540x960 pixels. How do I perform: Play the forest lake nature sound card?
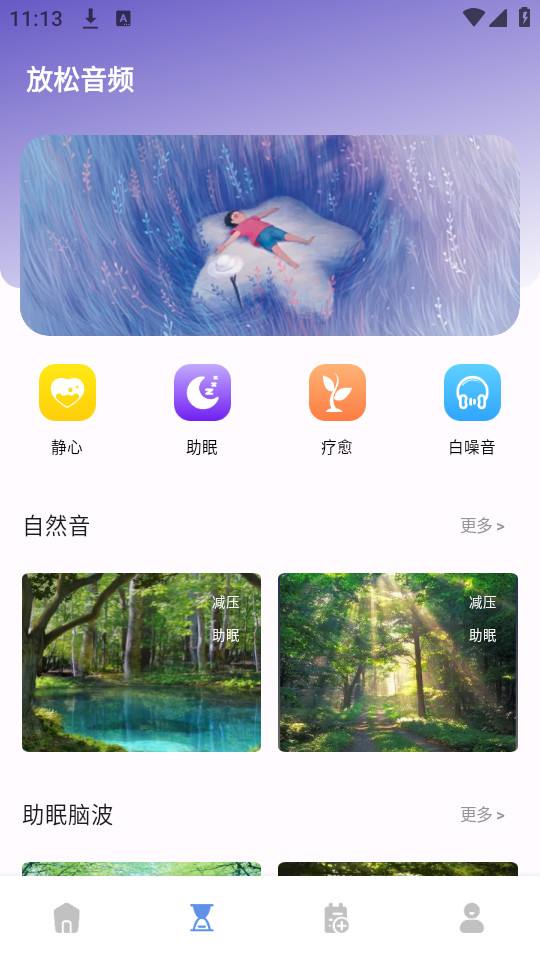[141, 662]
